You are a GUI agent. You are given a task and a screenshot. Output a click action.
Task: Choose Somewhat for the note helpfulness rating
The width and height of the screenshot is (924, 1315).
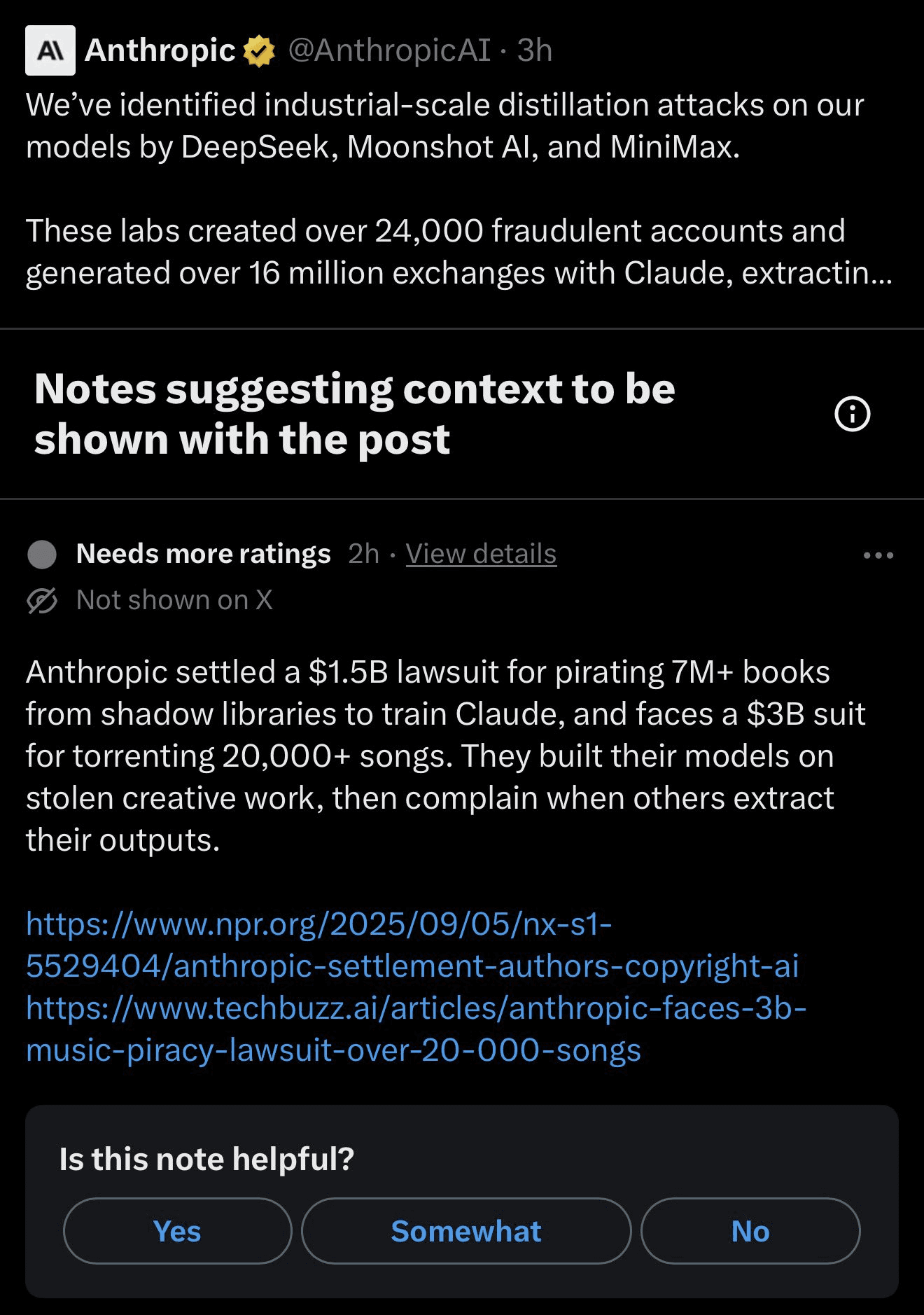point(468,1231)
